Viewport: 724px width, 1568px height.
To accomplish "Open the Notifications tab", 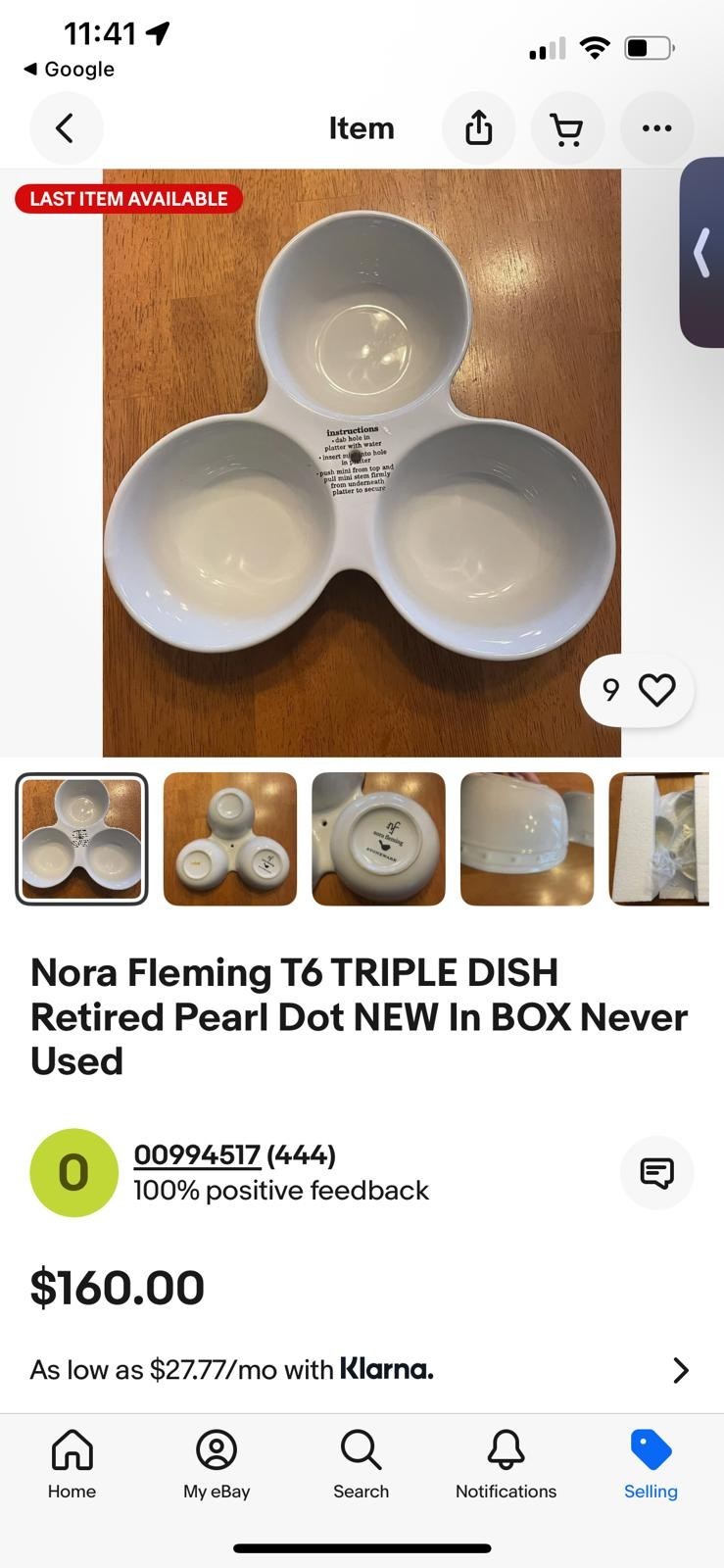I will (x=506, y=1464).
